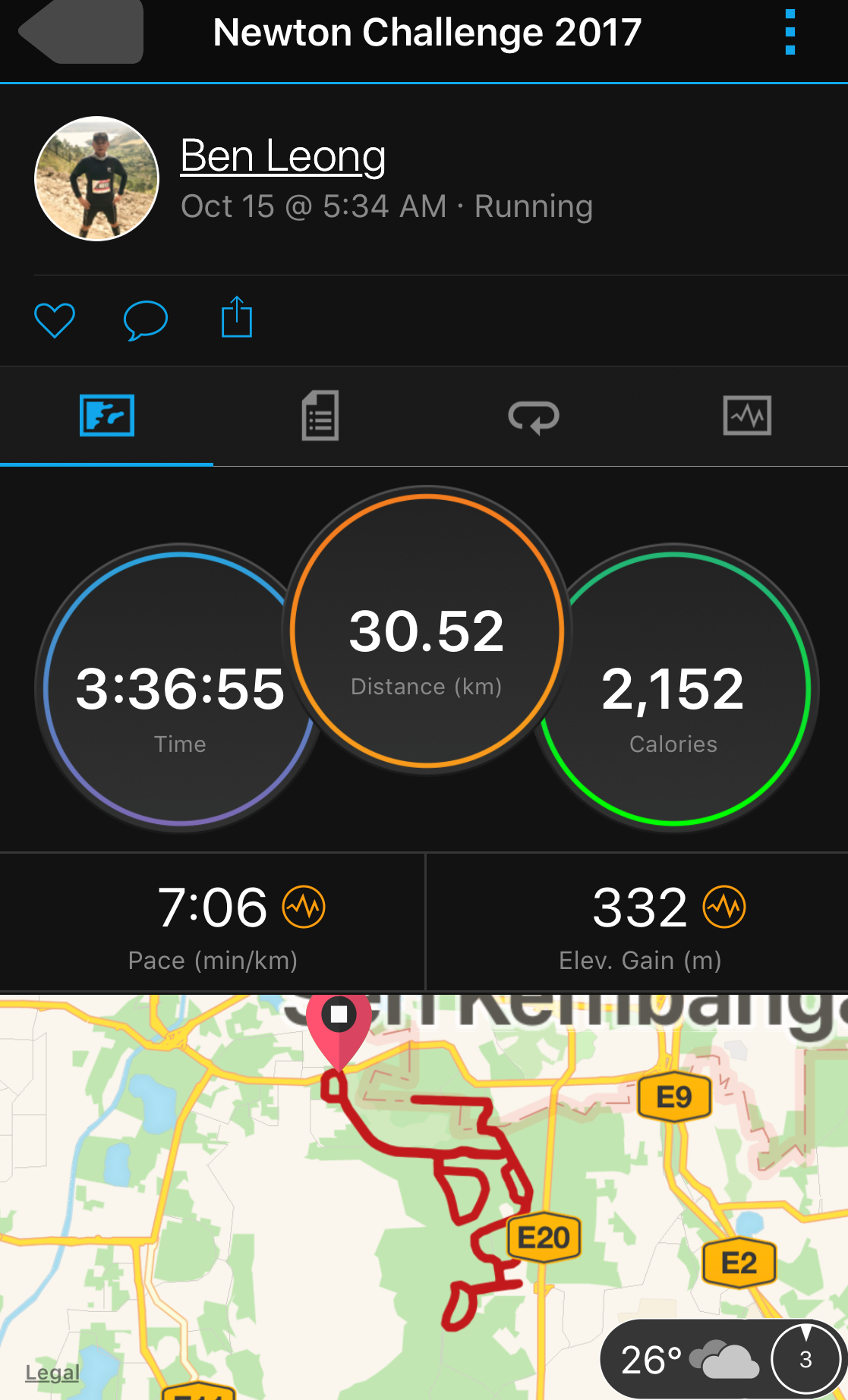
Task: Go back using the top-left arrow
Action: pyautogui.click(x=81, y=32)
